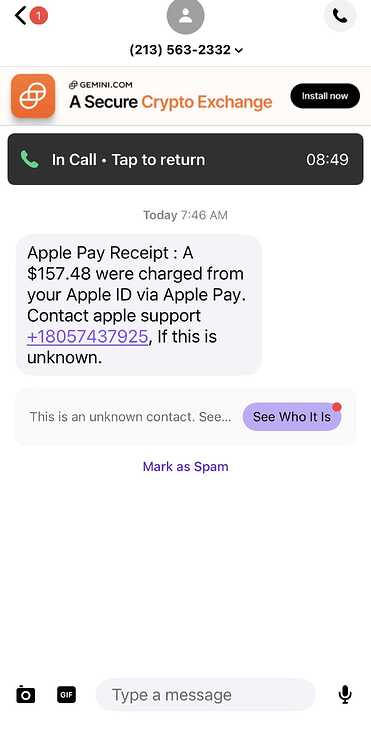The height and width of the screenshot is (750, 371).
Task: Return to the ongoing call banner
Action: point(186,159)
